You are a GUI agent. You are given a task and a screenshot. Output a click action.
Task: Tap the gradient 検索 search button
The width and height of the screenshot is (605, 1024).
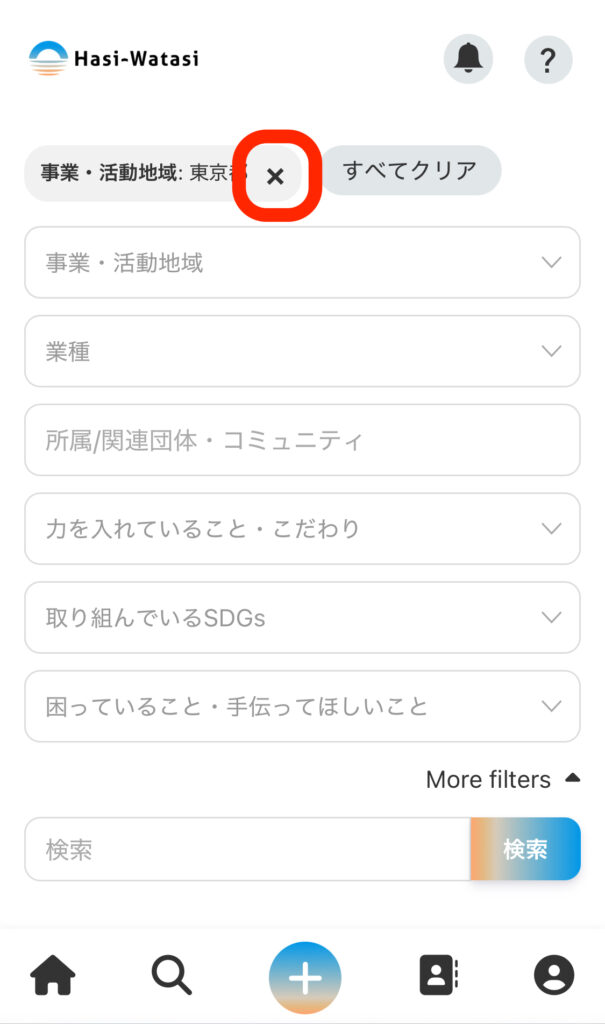525,849
